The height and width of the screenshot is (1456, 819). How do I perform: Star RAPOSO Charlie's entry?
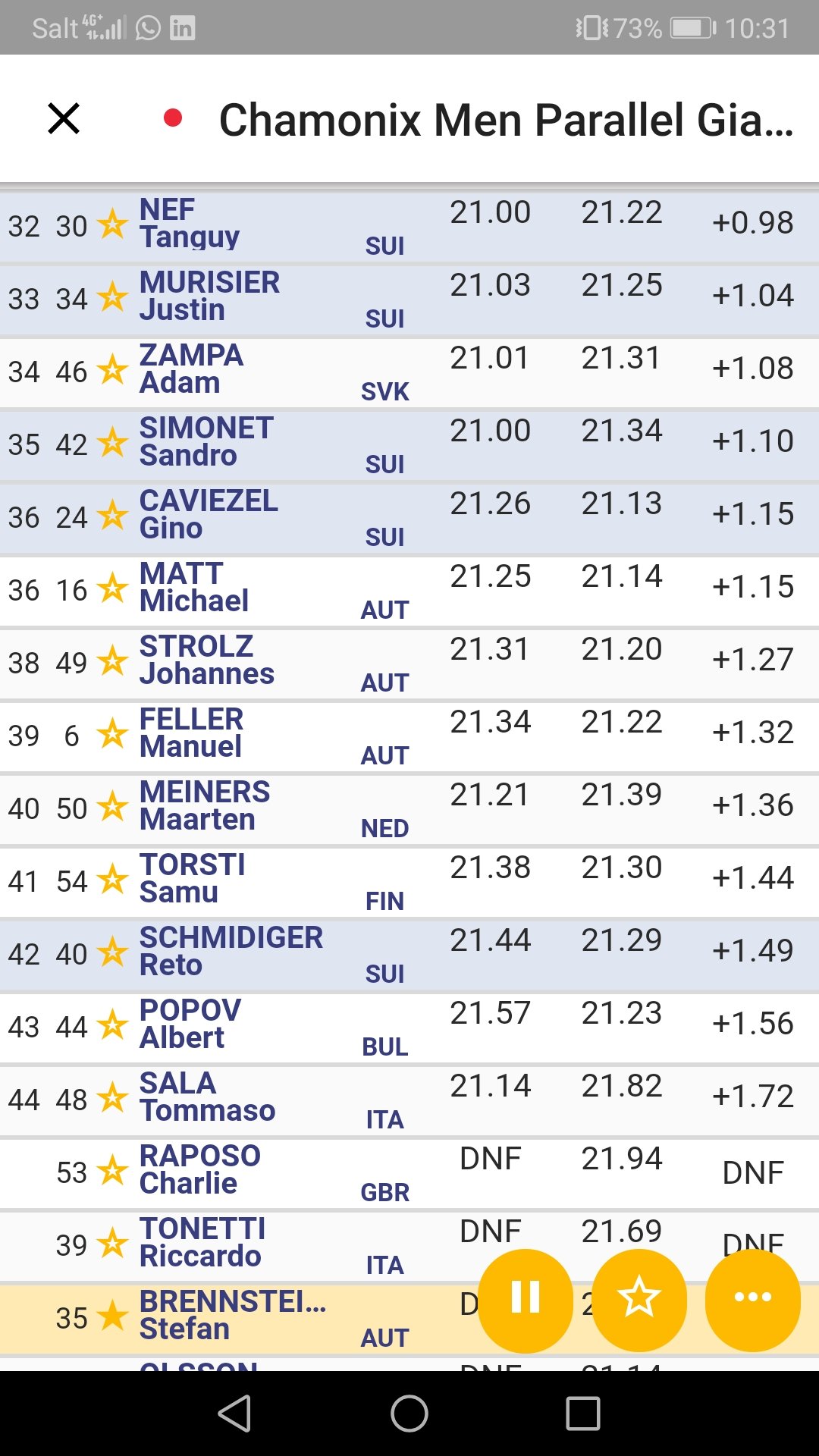[x=113, y=1170]
